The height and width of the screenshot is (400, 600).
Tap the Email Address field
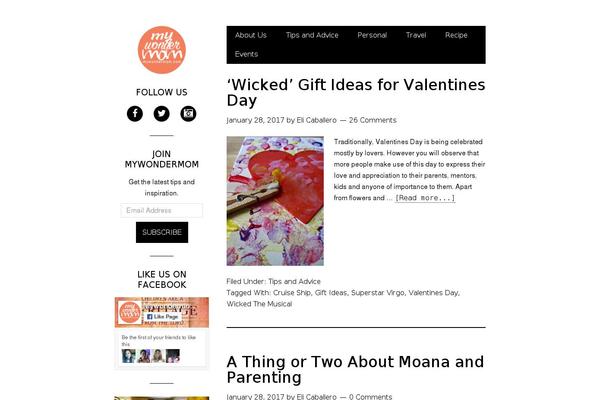pos(162,210)
